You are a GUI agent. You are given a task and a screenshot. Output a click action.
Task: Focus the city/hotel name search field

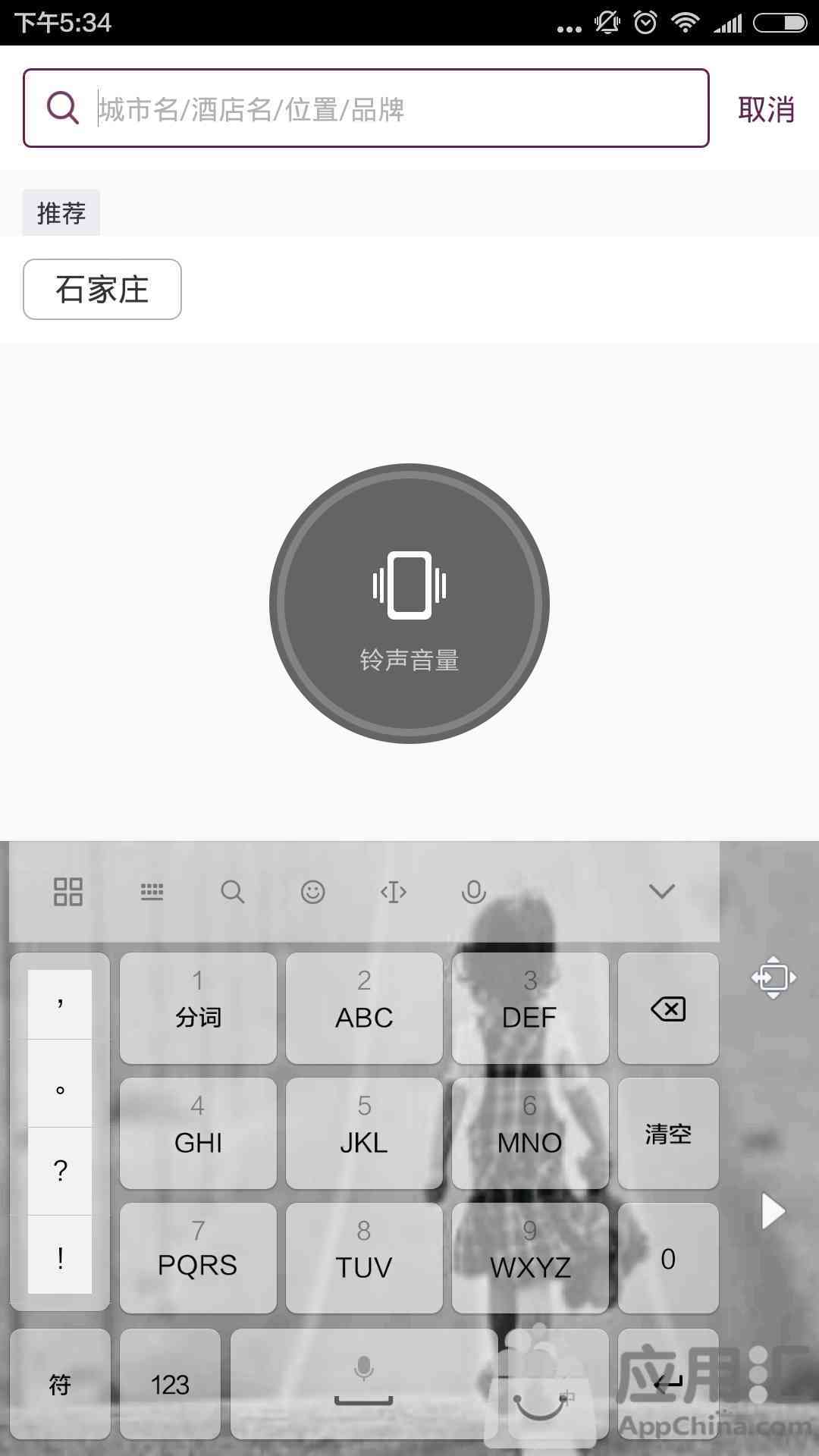(366, 108)
